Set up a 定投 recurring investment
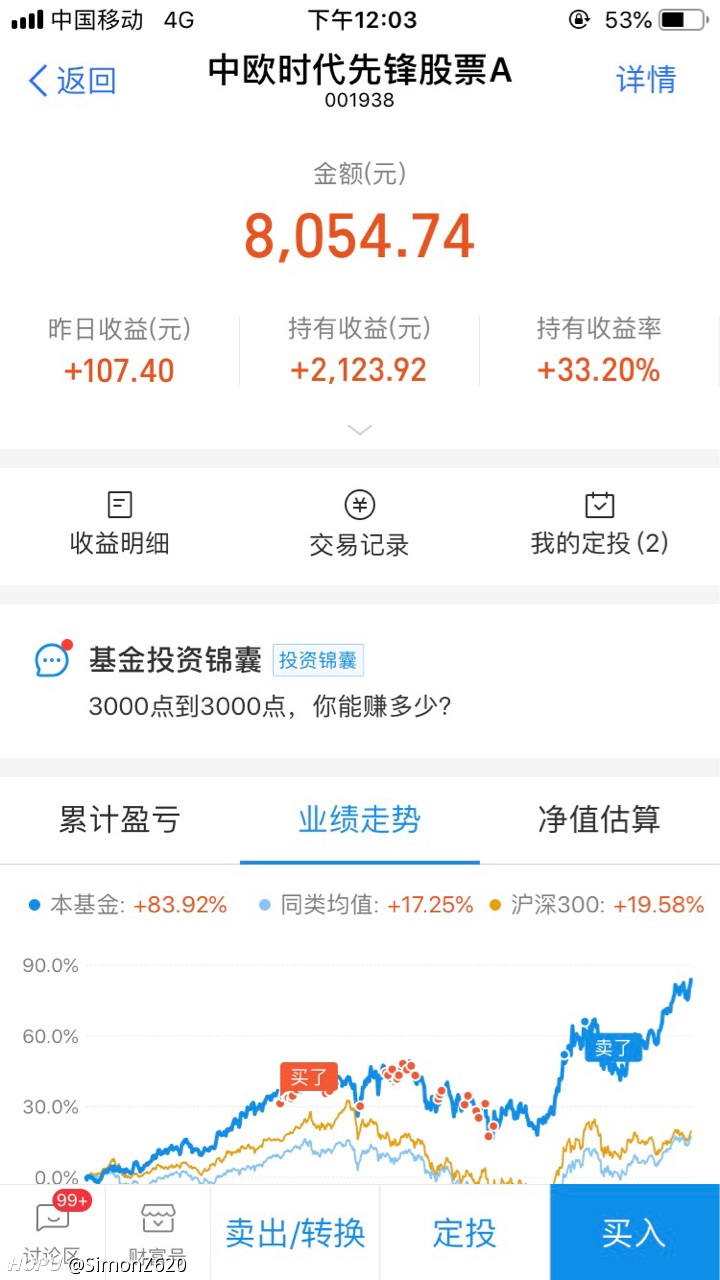 coord(465,1232)
